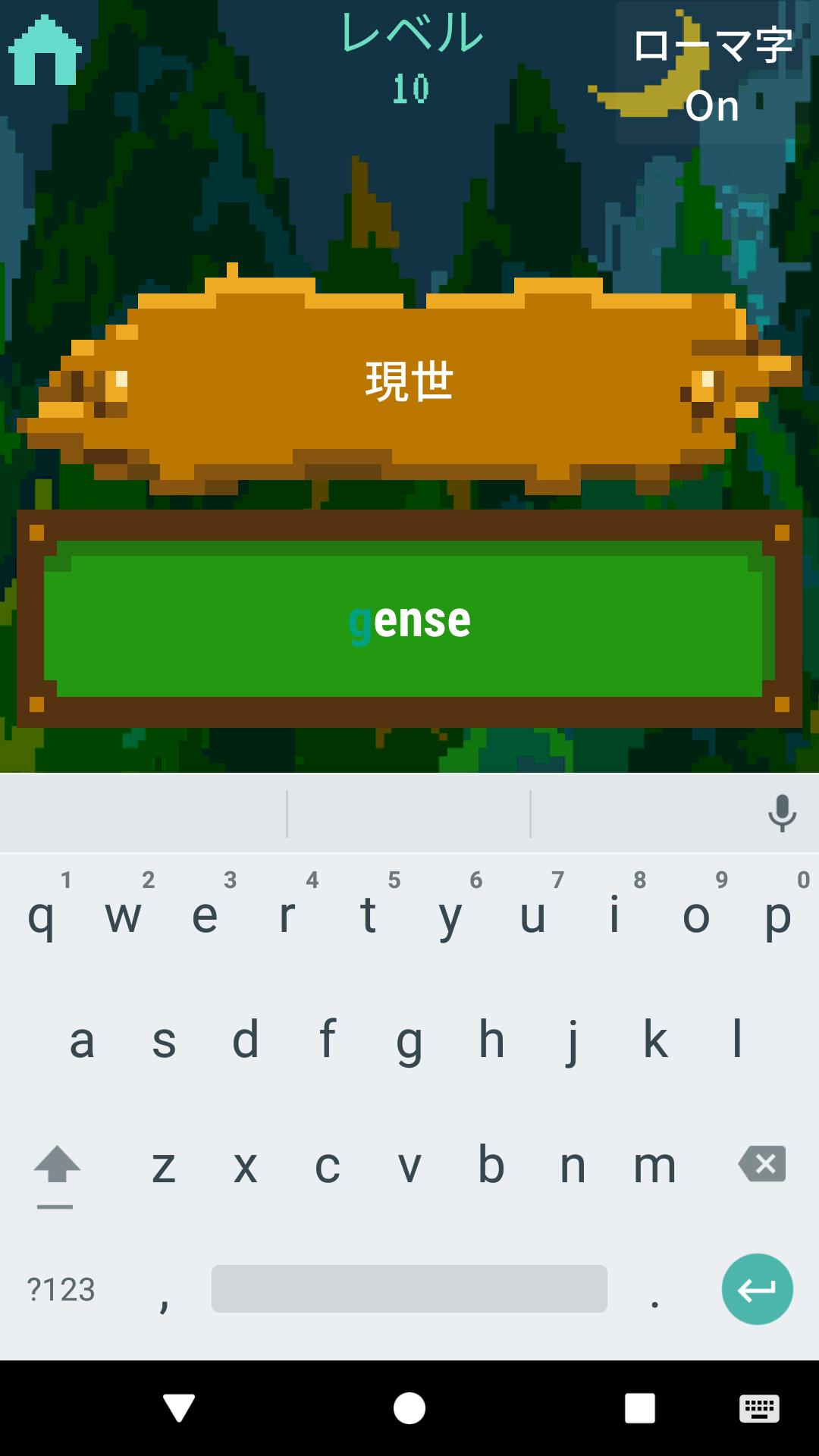Hide the keyboard with navigation back arrow
This screenshot has height=1456, width=819.
[180, 1408]
